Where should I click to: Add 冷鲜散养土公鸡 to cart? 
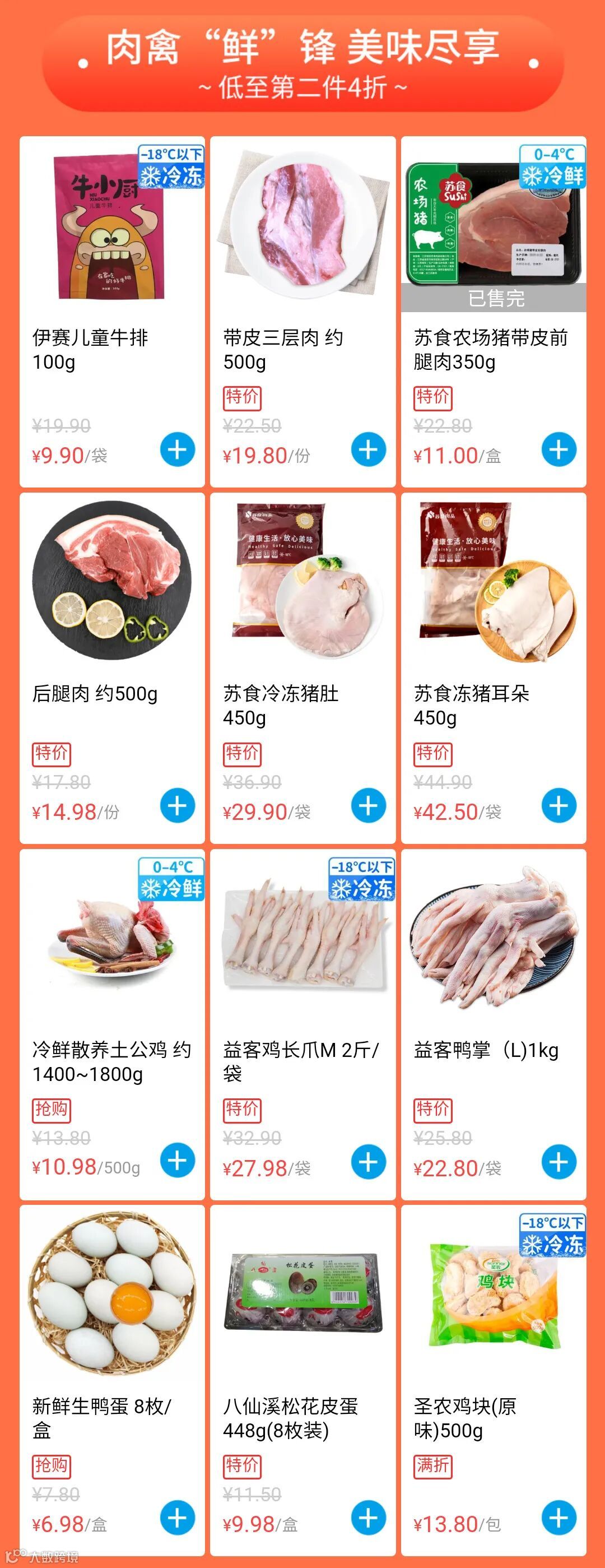coord(177,1161)
